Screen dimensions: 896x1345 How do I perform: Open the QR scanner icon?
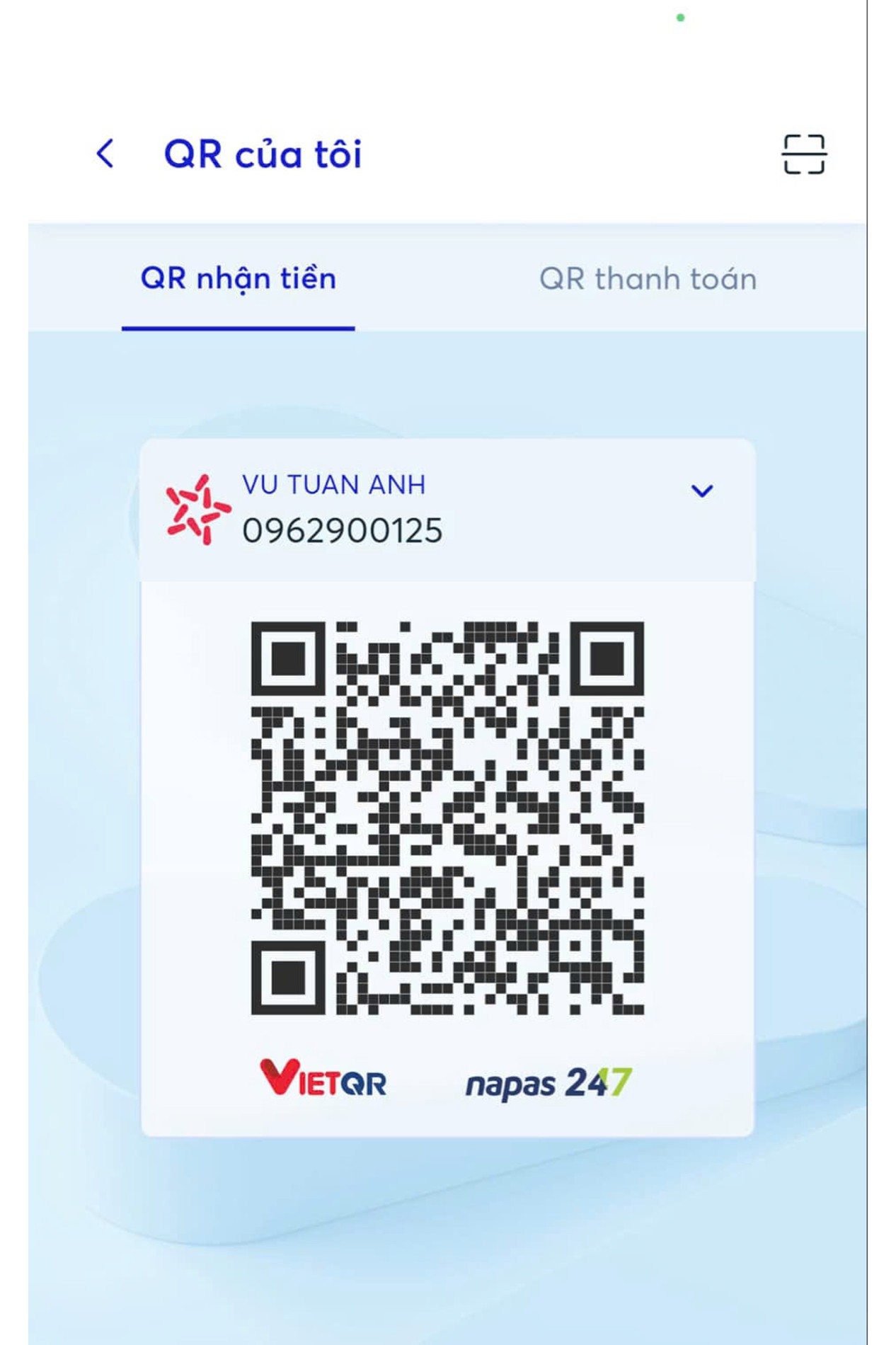(x=803, y=154)
